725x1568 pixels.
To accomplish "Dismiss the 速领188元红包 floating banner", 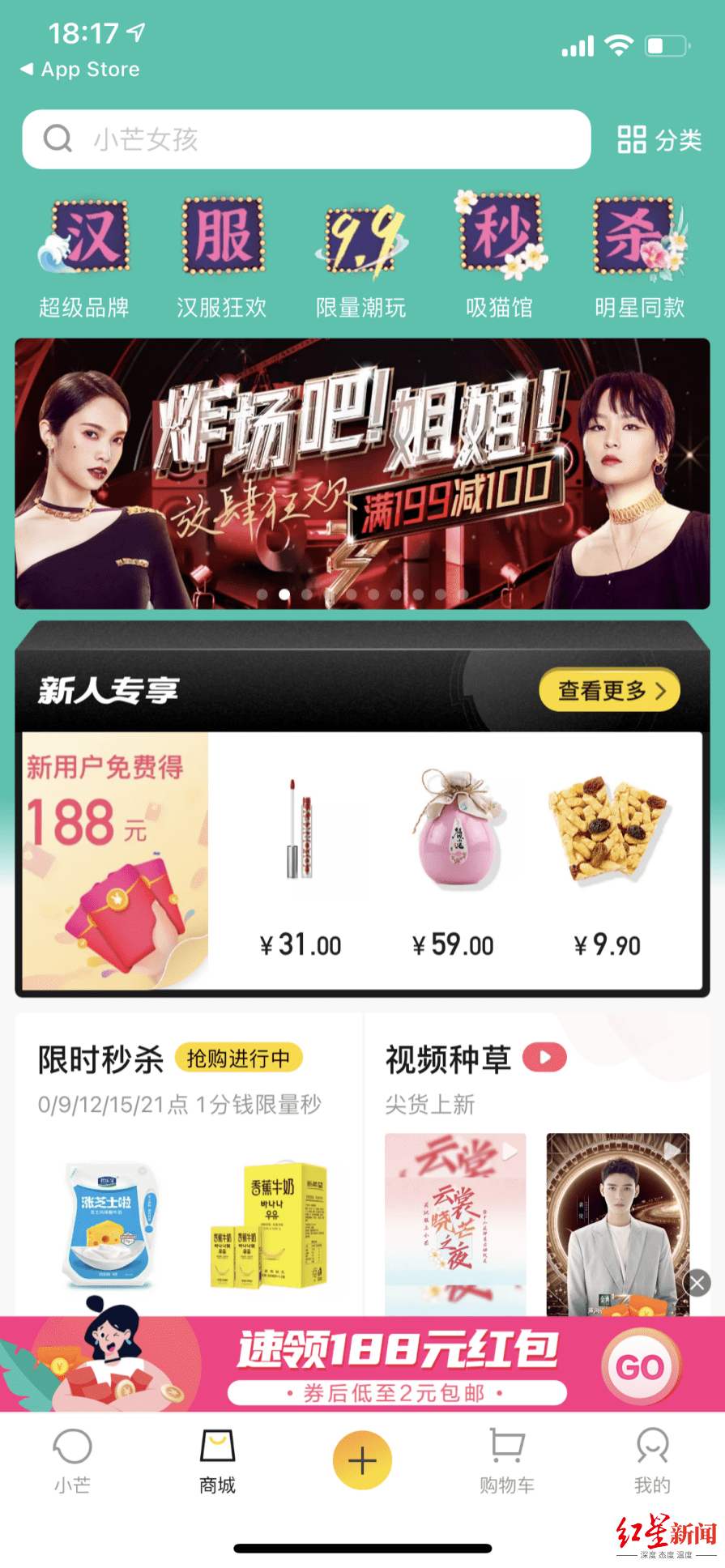I will [697, 1282].
